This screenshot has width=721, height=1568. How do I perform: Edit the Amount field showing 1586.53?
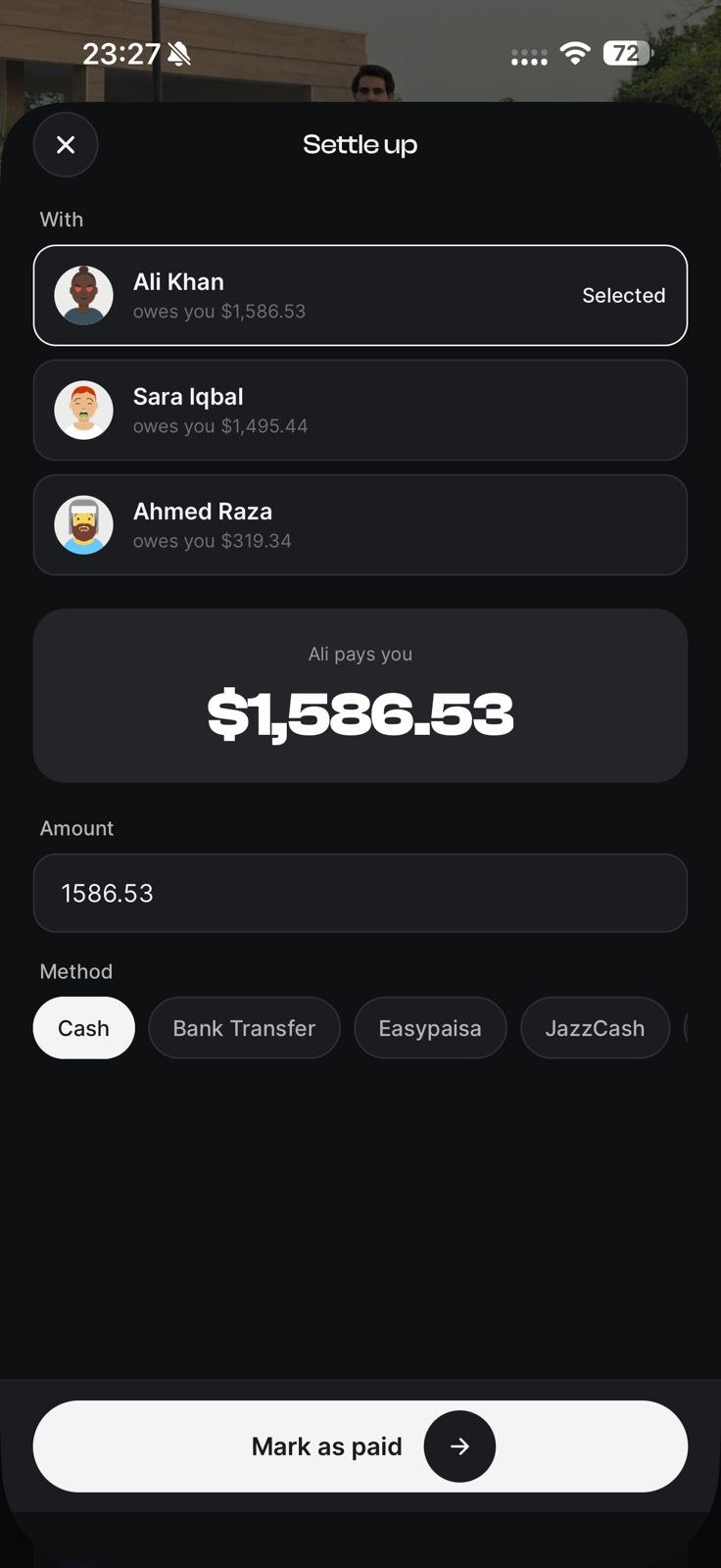360,893
